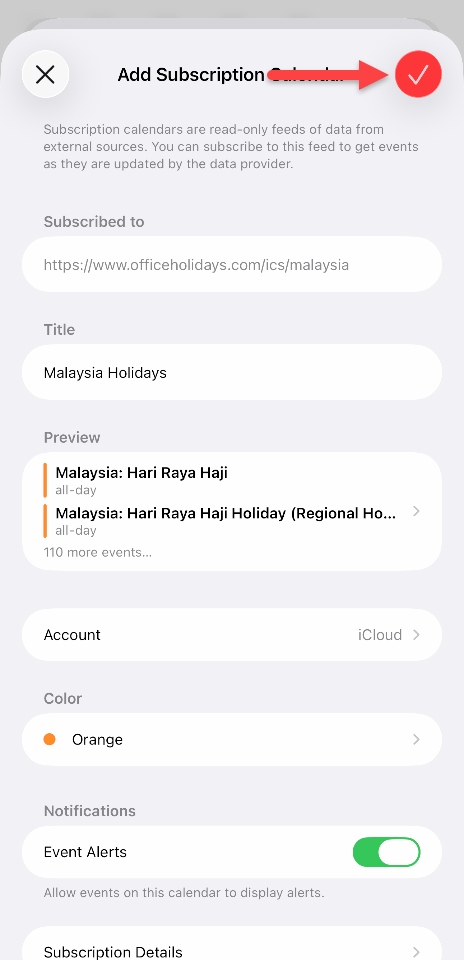Image resolution: width=464 pixels, height=960 pixels.
Task: Open the Orange color picker row
Action: 232,740
